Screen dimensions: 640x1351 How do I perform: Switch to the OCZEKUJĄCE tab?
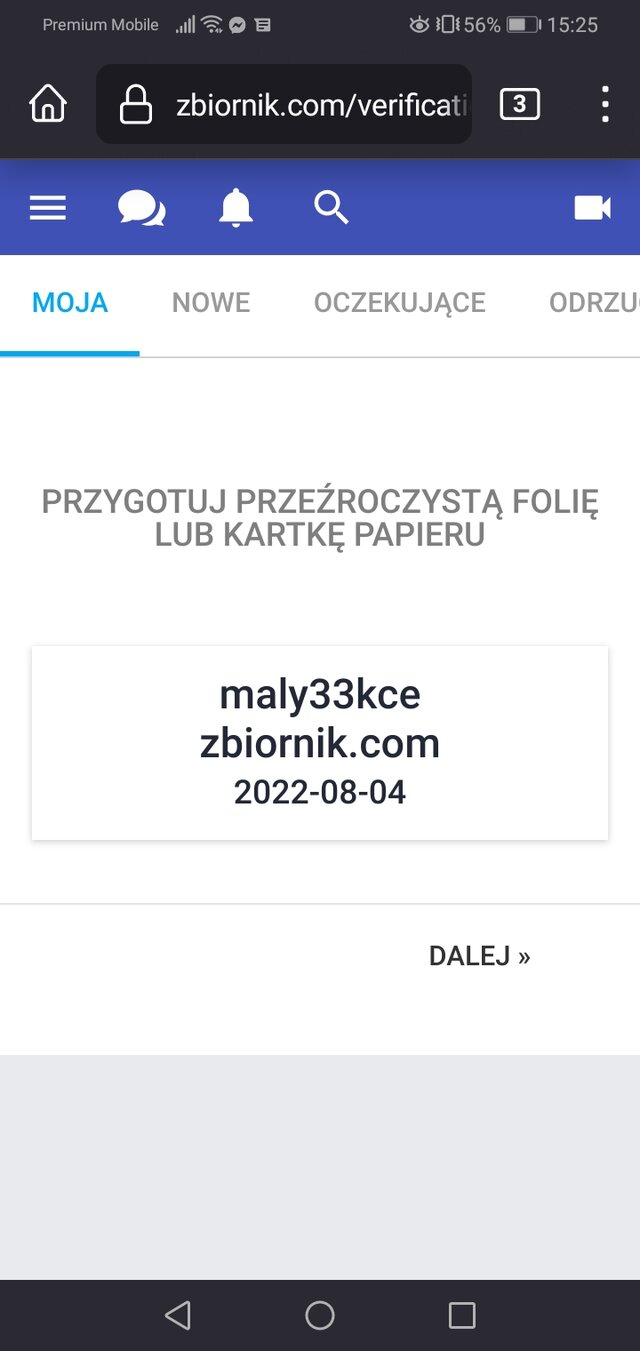(x=399, y=303)
